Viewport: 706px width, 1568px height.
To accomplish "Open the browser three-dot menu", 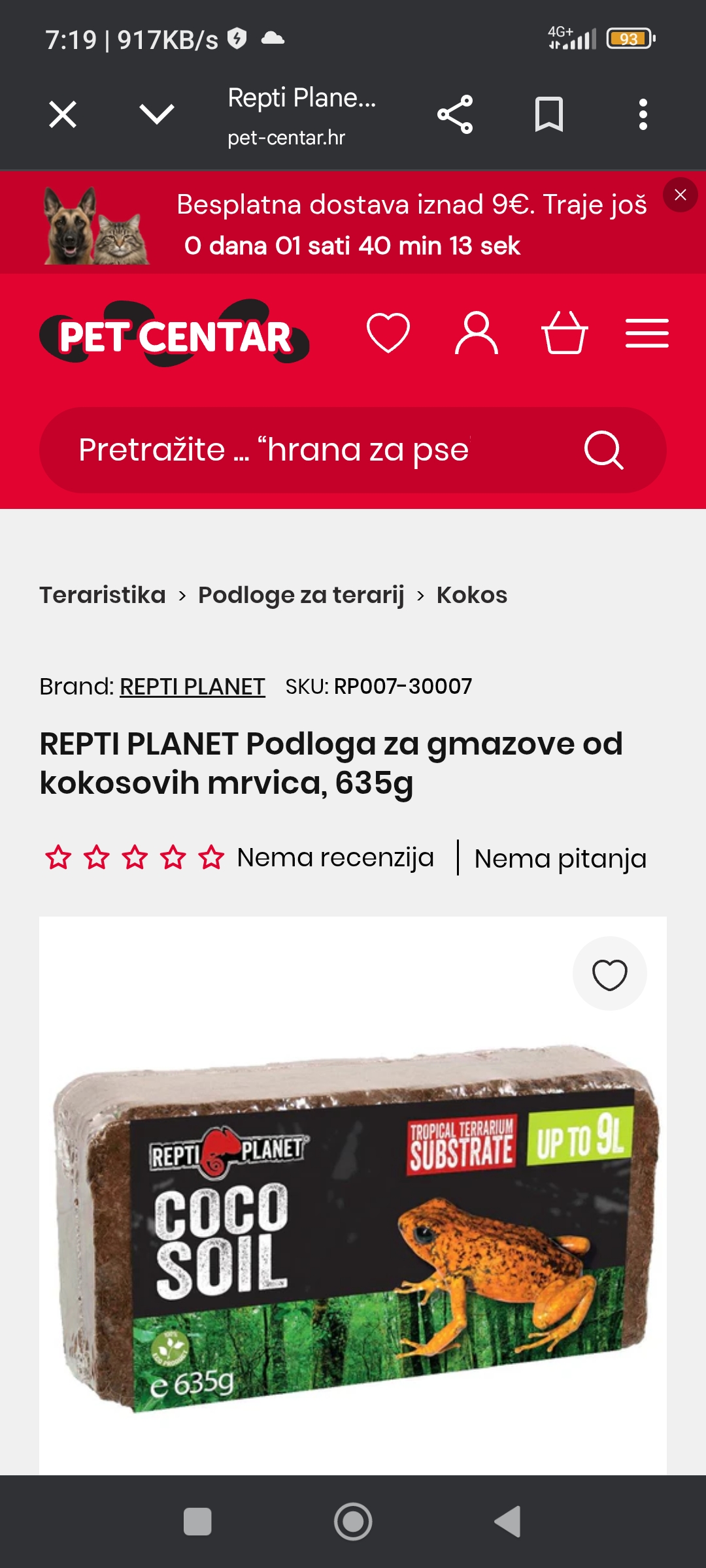I will click(643, 114).
